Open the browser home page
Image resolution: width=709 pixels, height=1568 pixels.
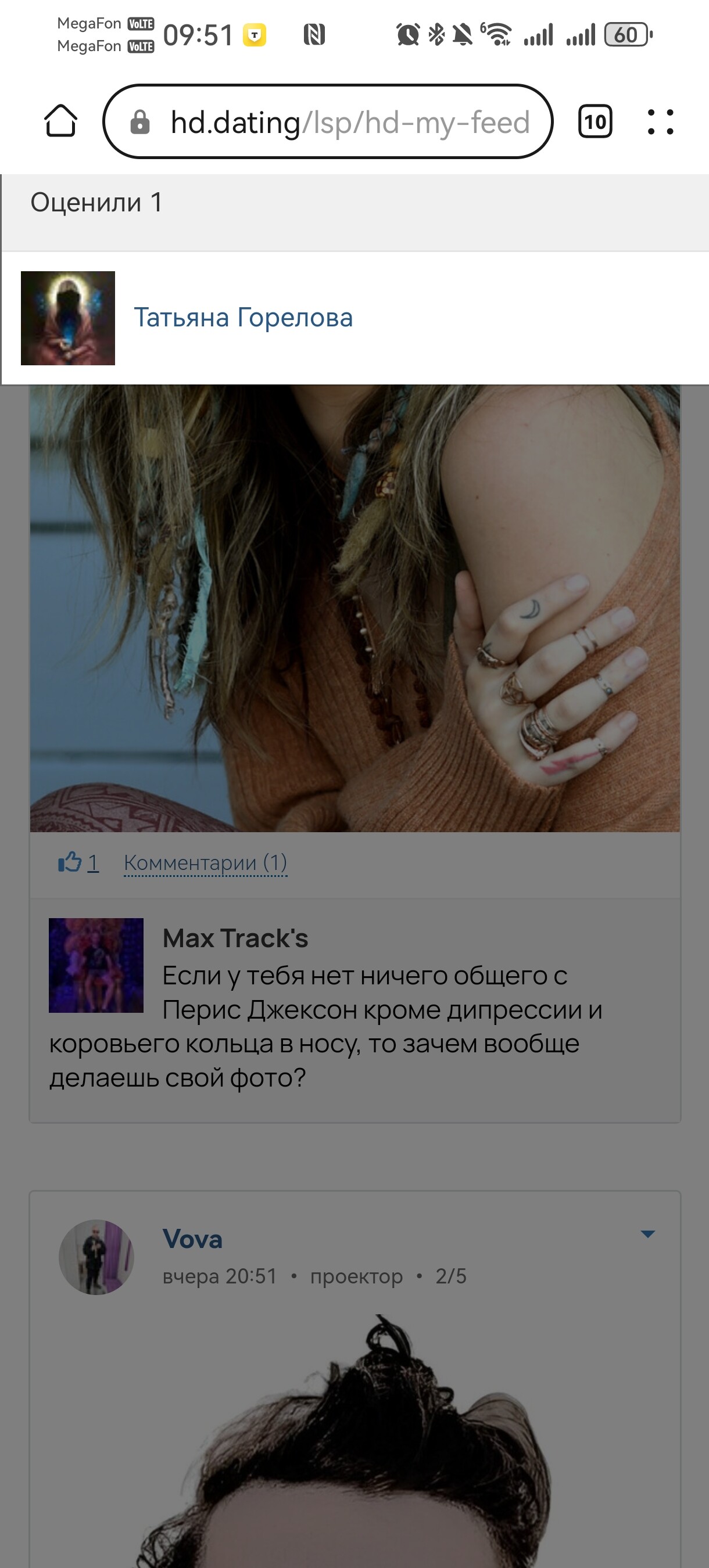pos(61,121)
